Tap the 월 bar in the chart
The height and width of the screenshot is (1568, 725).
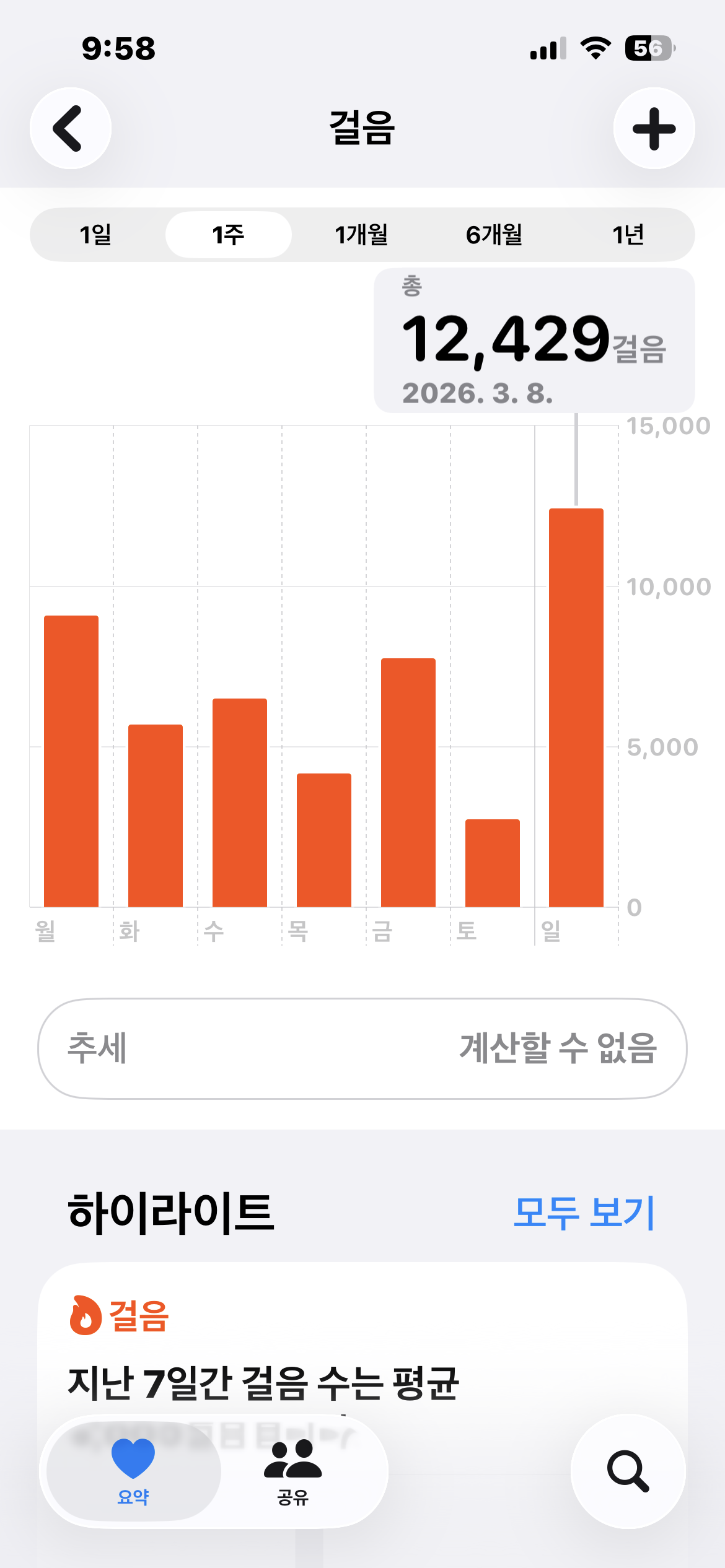click(71, 762)
